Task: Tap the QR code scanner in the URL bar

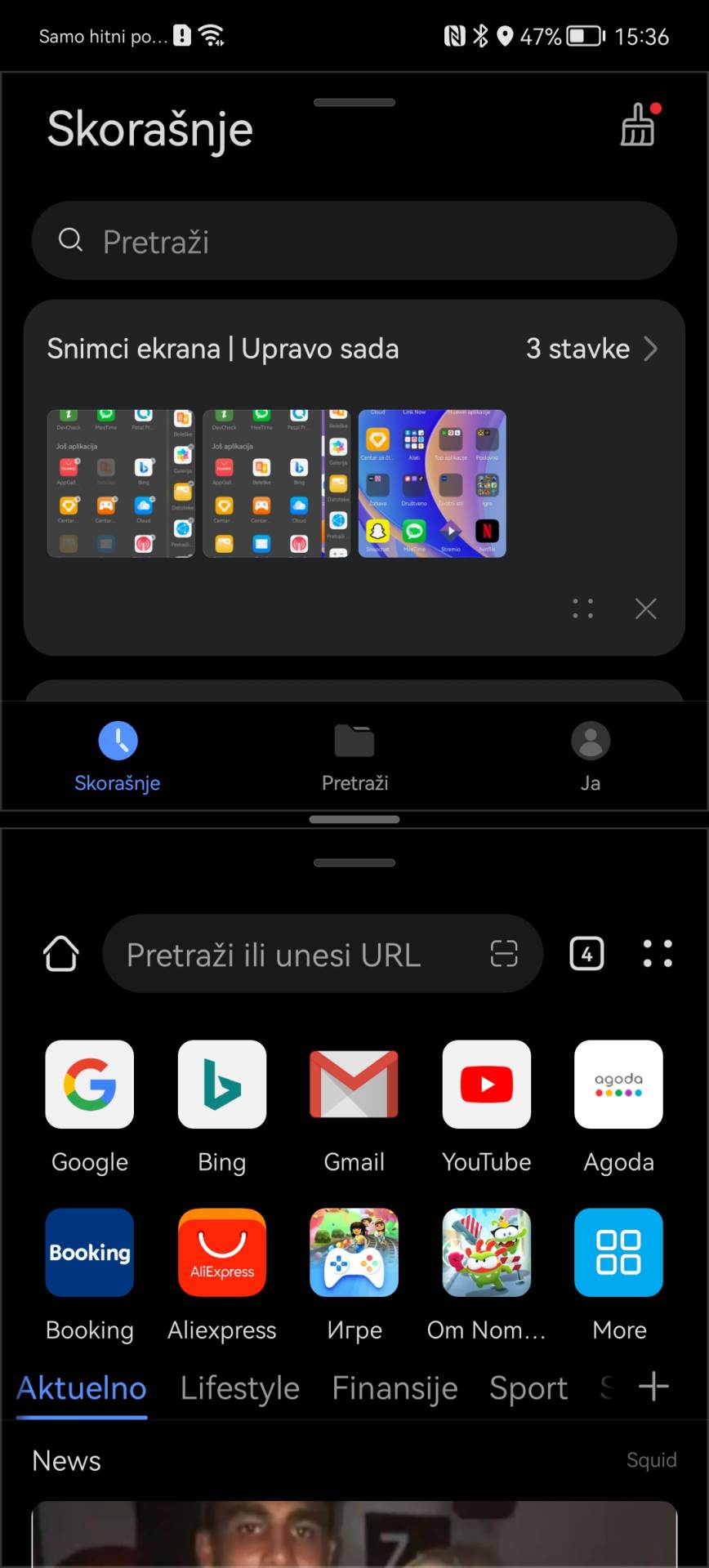Action: (504, 953)
